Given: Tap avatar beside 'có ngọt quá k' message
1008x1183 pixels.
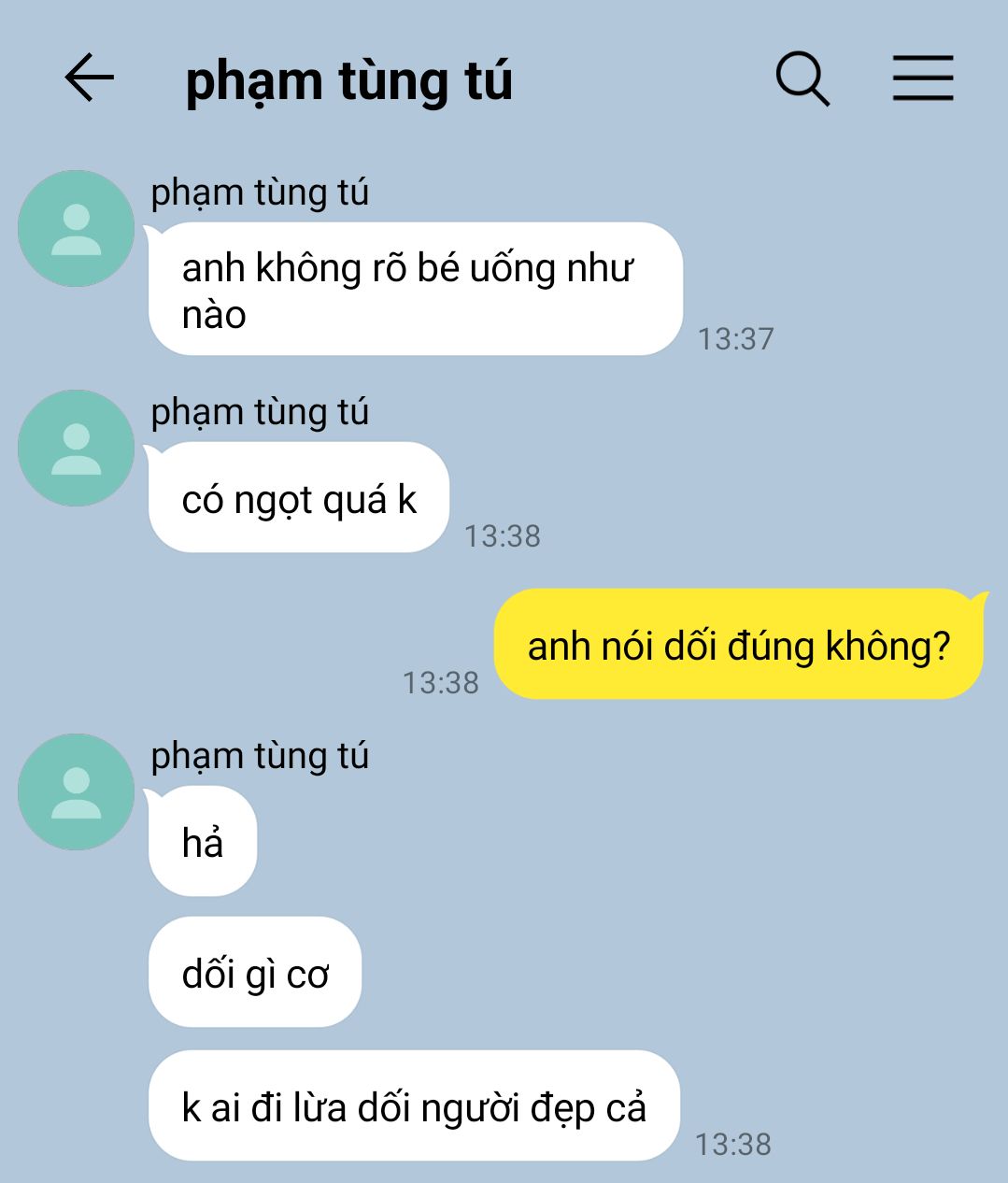Looking at the screenshot, I should click(76, 449).
